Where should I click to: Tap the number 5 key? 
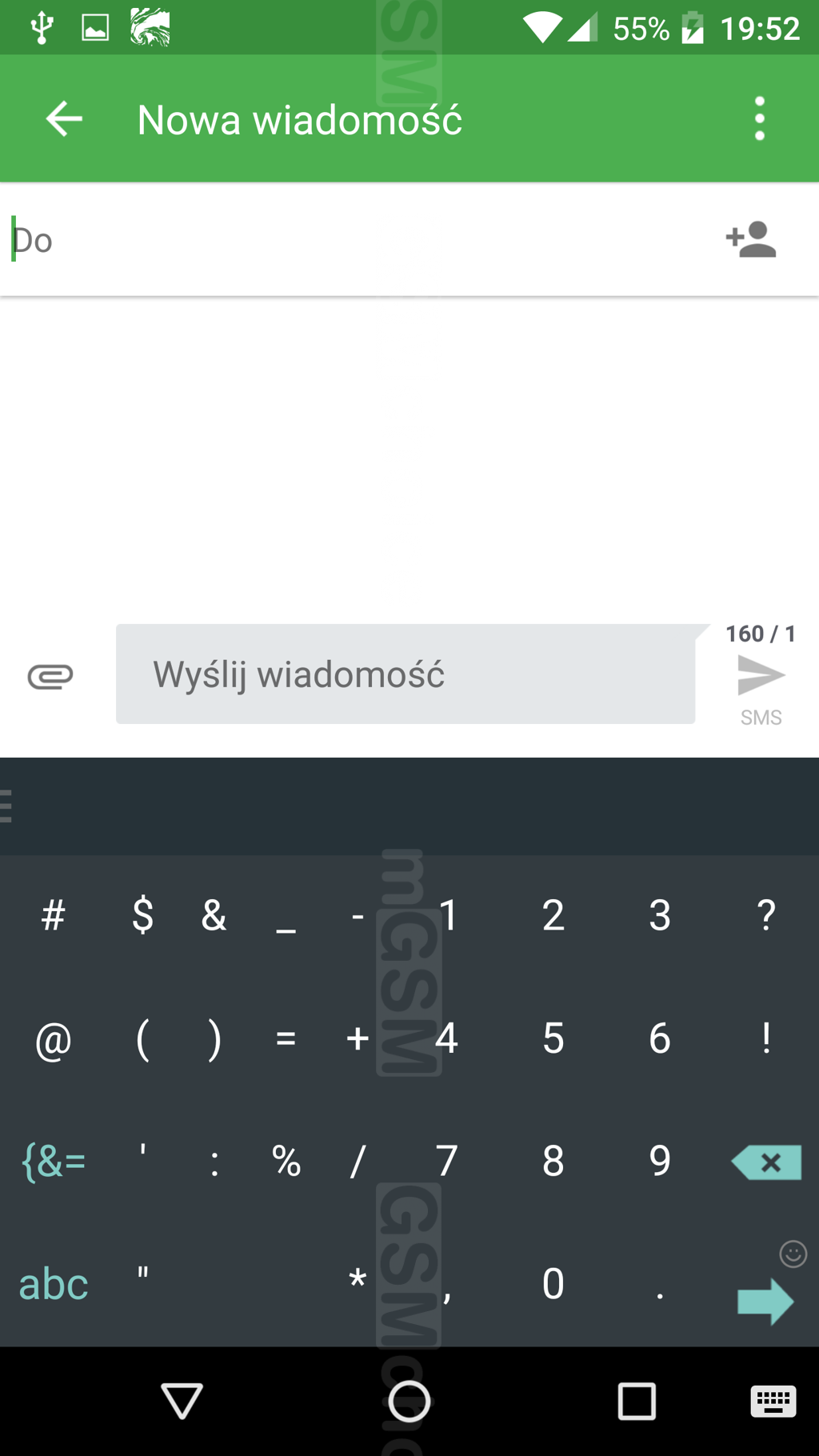(553, 1038)
